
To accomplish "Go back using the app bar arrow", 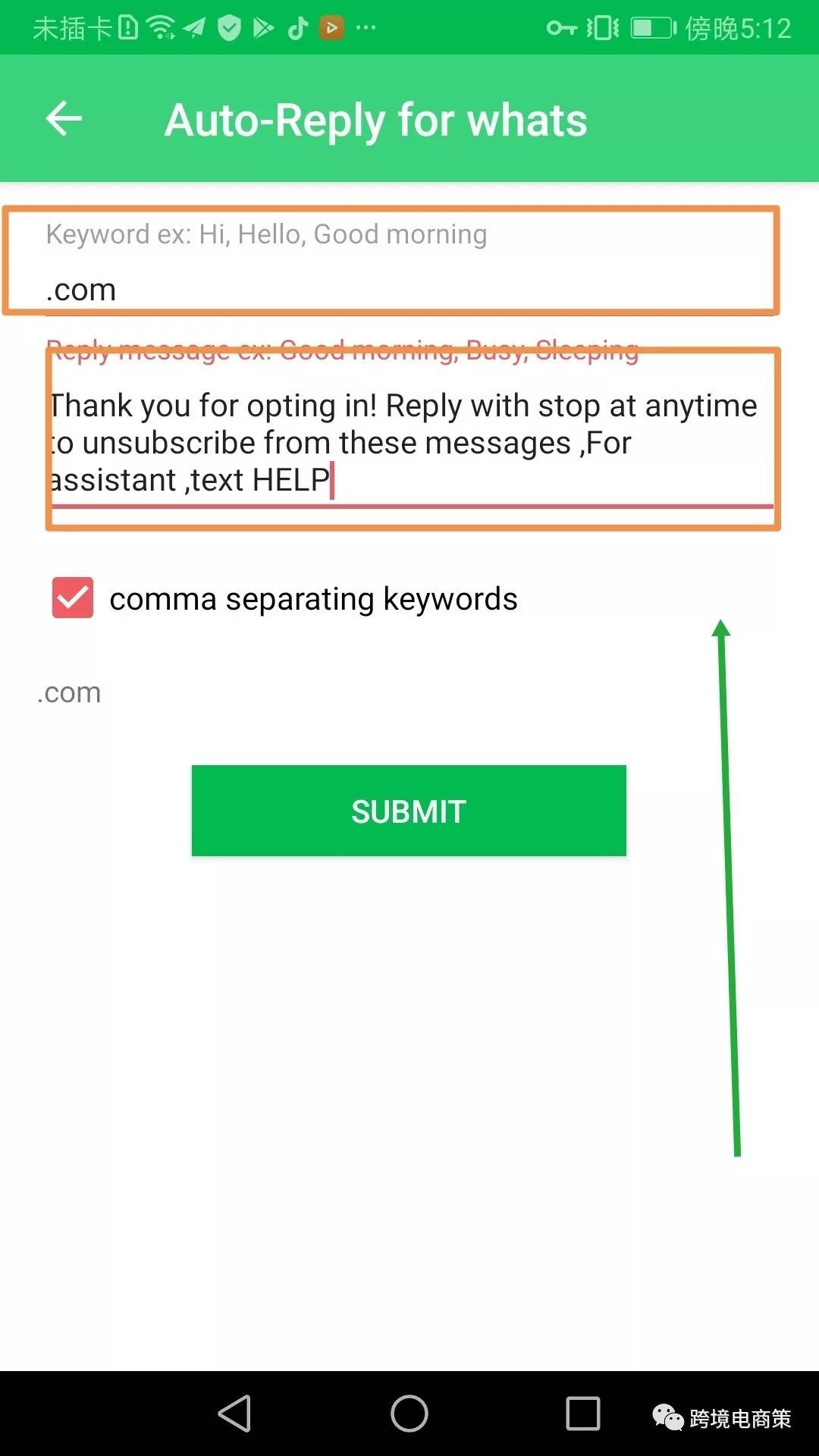I will coord(64,119).
